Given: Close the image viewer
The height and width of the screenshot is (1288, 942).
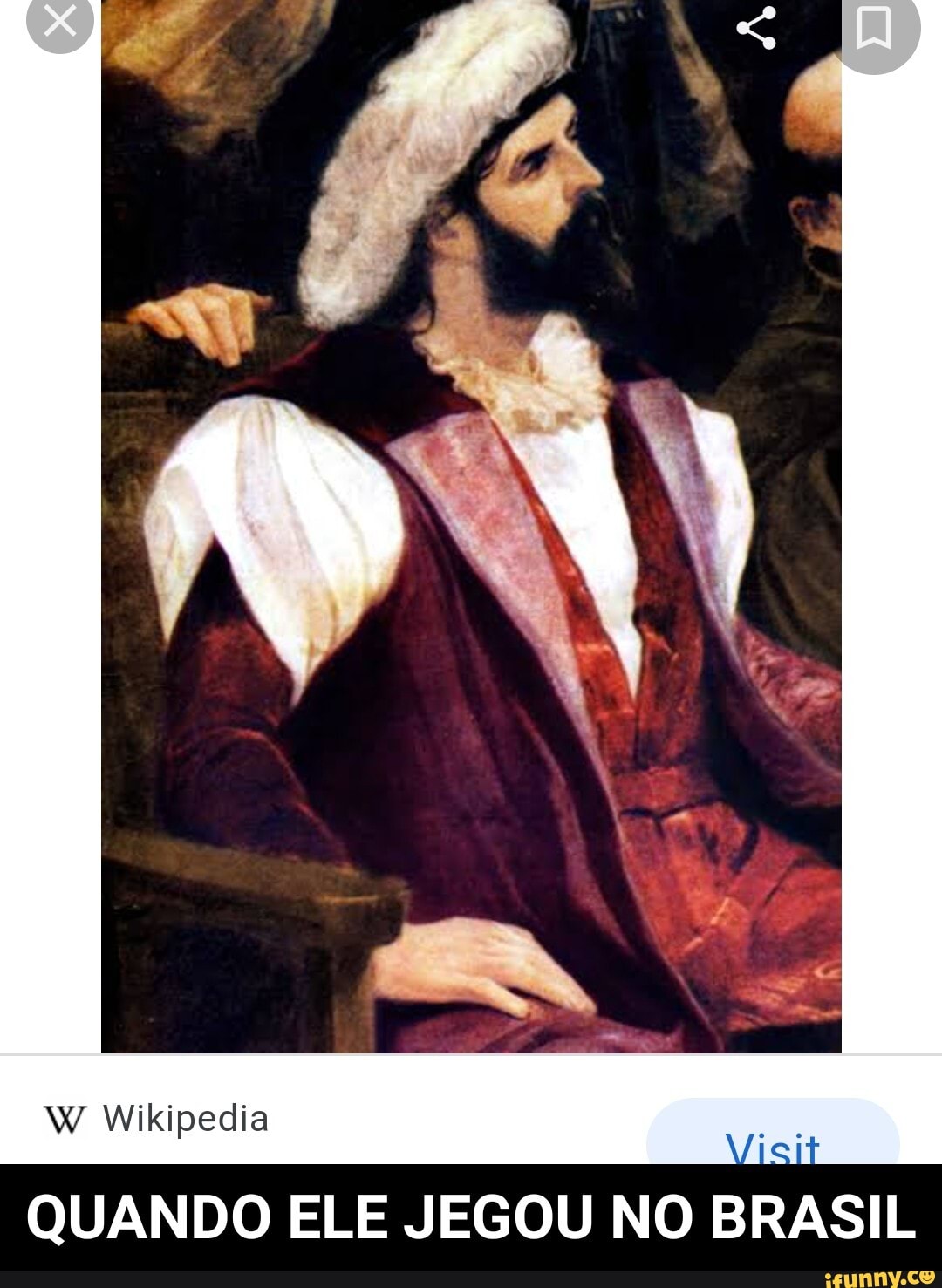Looking at the screenshot, I should pos(59,23).
